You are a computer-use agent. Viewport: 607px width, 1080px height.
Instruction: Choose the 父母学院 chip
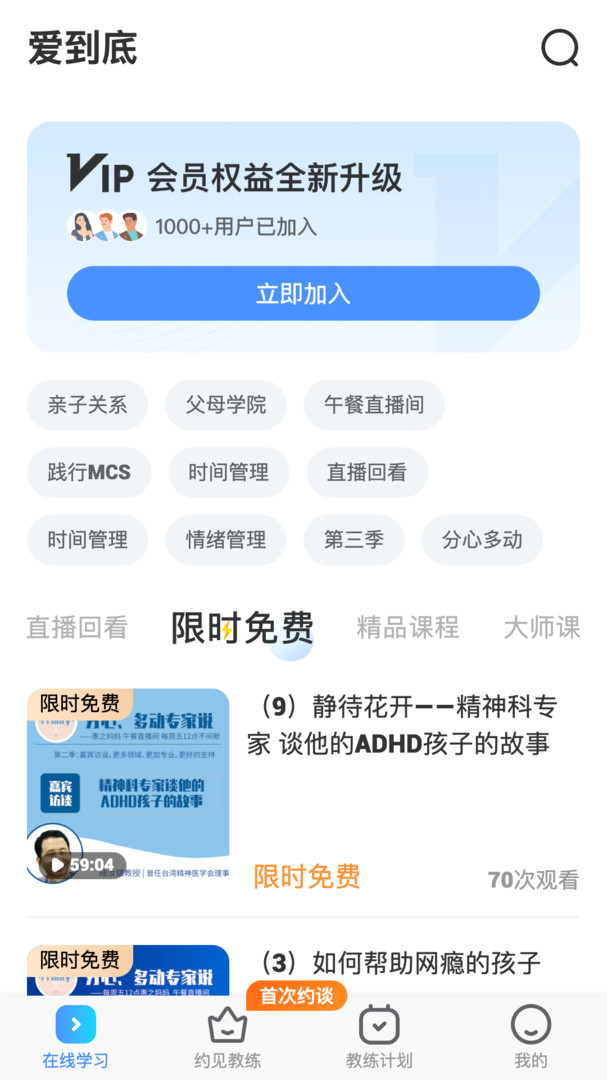226,405
